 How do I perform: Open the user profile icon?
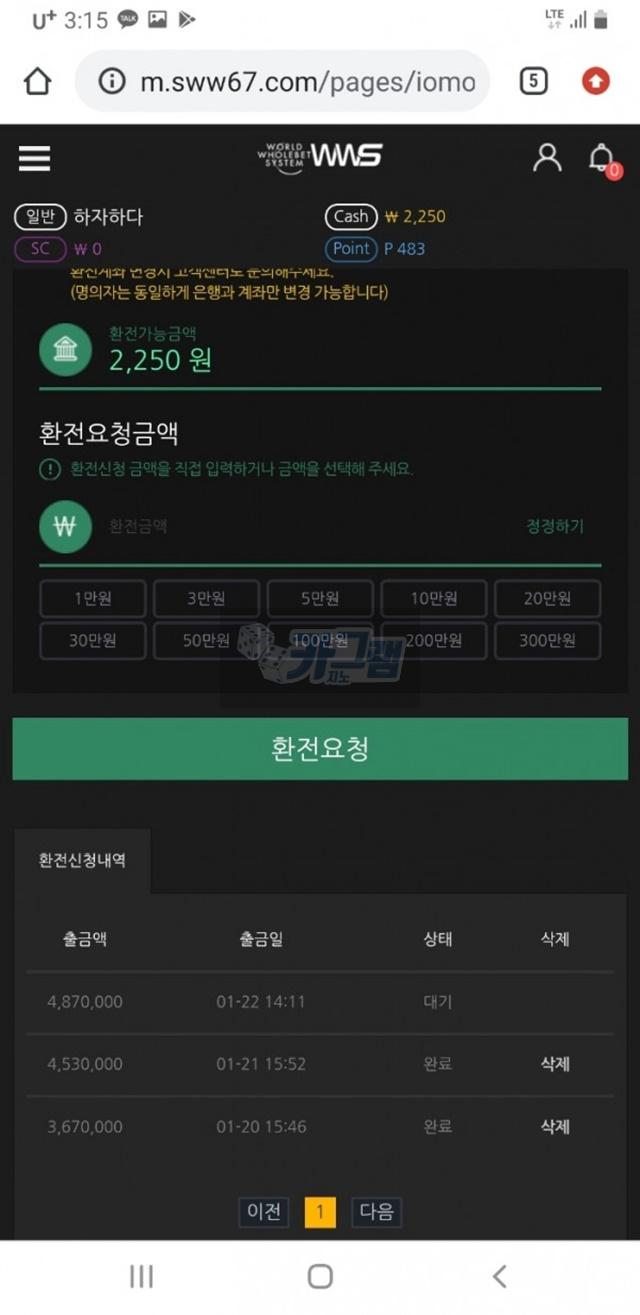[547, 157]
